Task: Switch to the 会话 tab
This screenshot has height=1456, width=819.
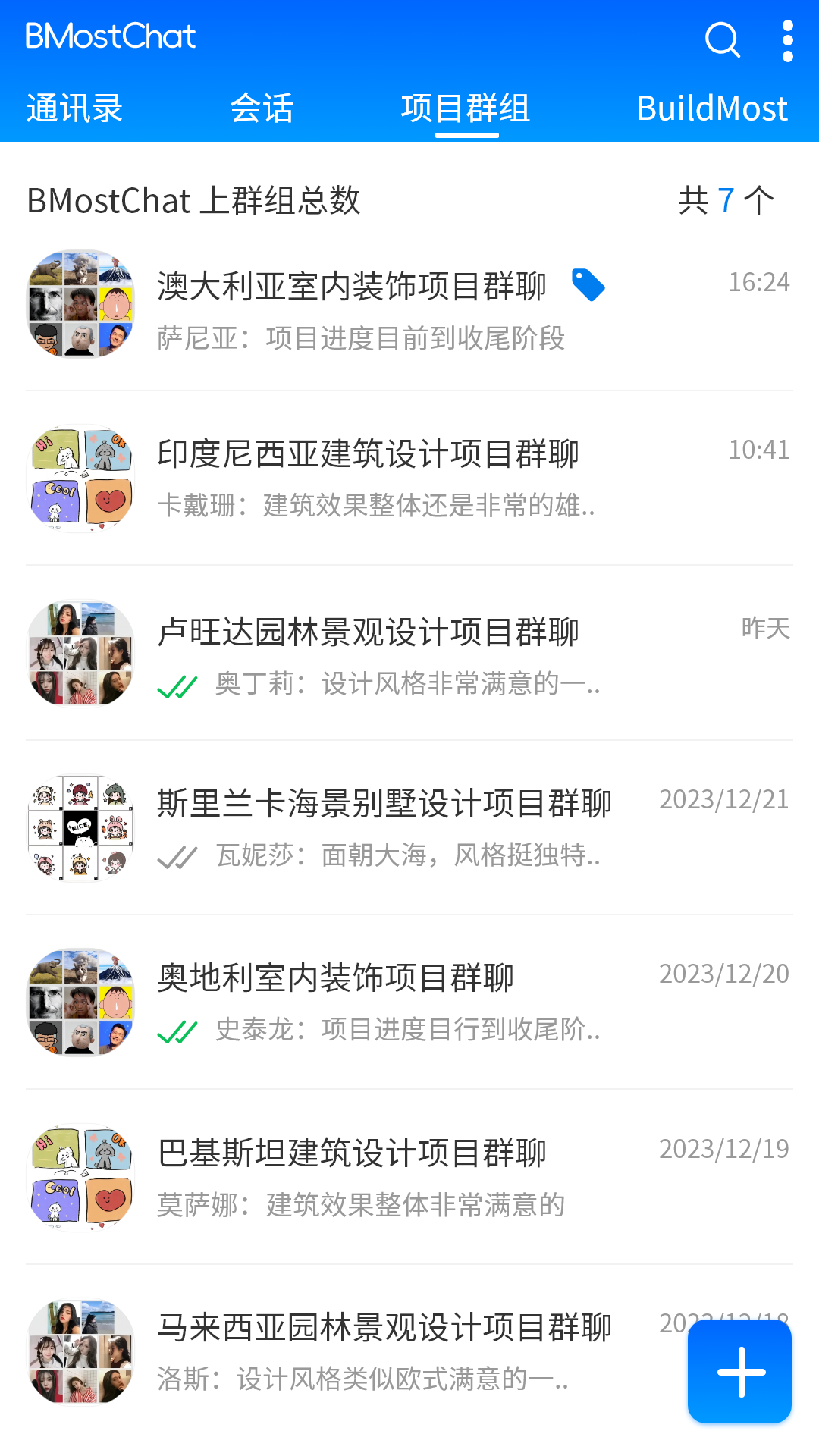Action: point(262,108)
